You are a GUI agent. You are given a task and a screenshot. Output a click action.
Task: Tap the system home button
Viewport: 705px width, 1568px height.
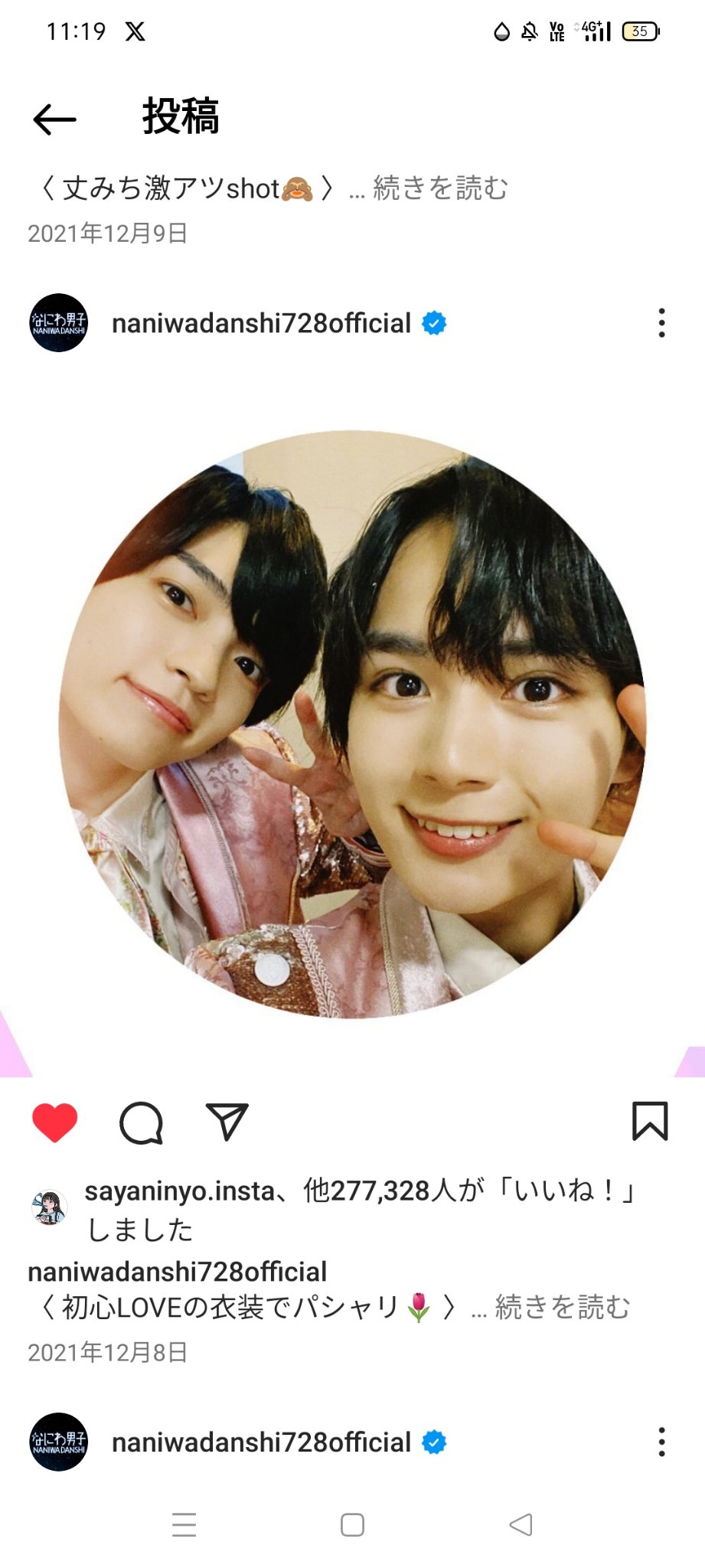click(x=352, y=1524)
